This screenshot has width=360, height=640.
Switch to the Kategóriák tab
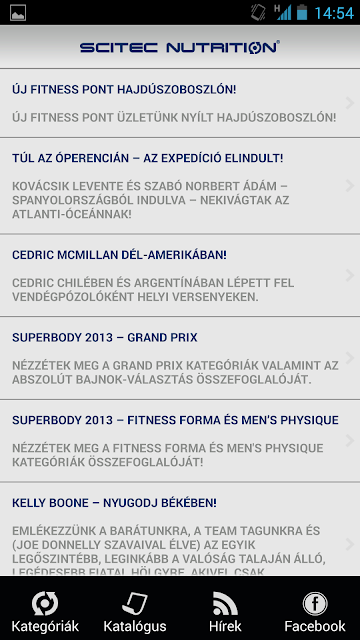(x=45, y=610)
